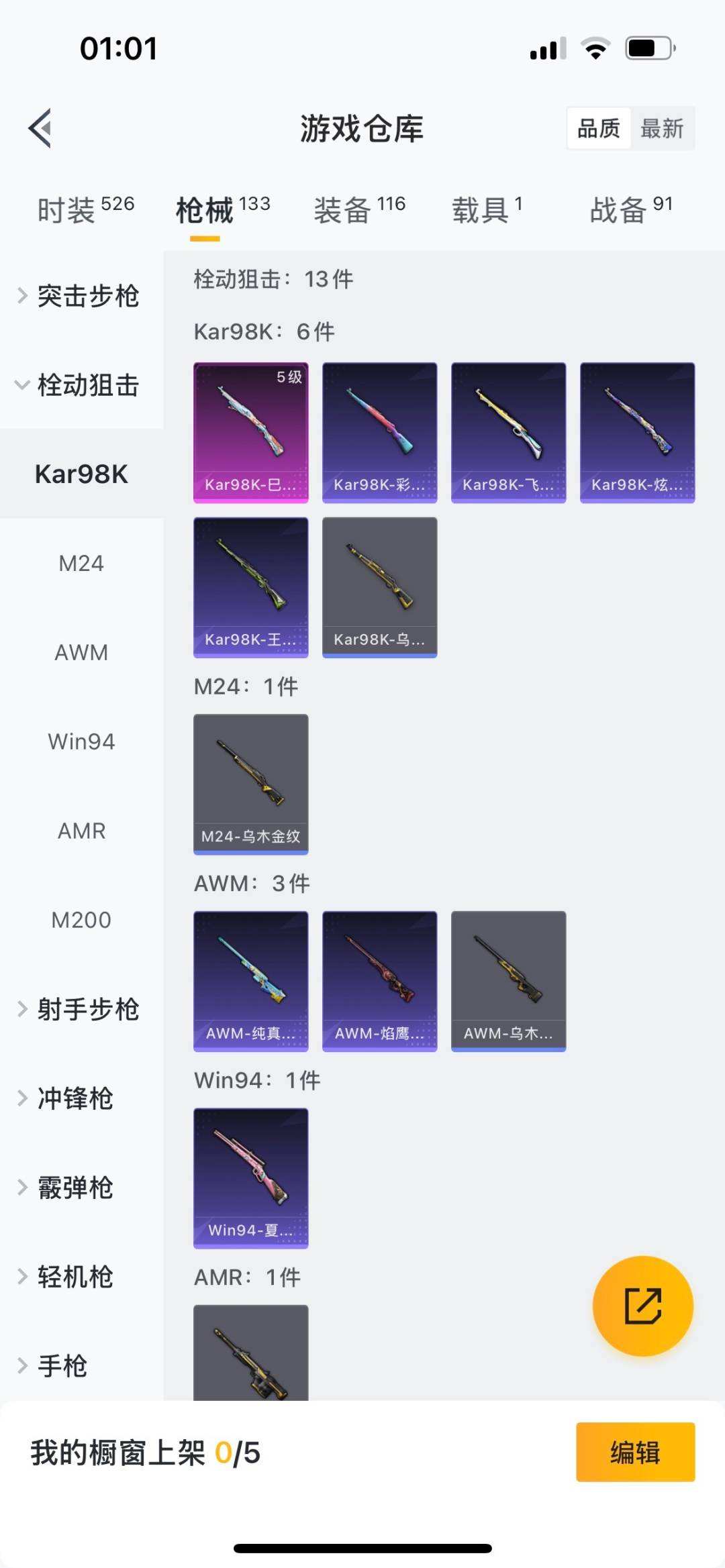Expand the 冲锋枪 category

pos(81,1098)
